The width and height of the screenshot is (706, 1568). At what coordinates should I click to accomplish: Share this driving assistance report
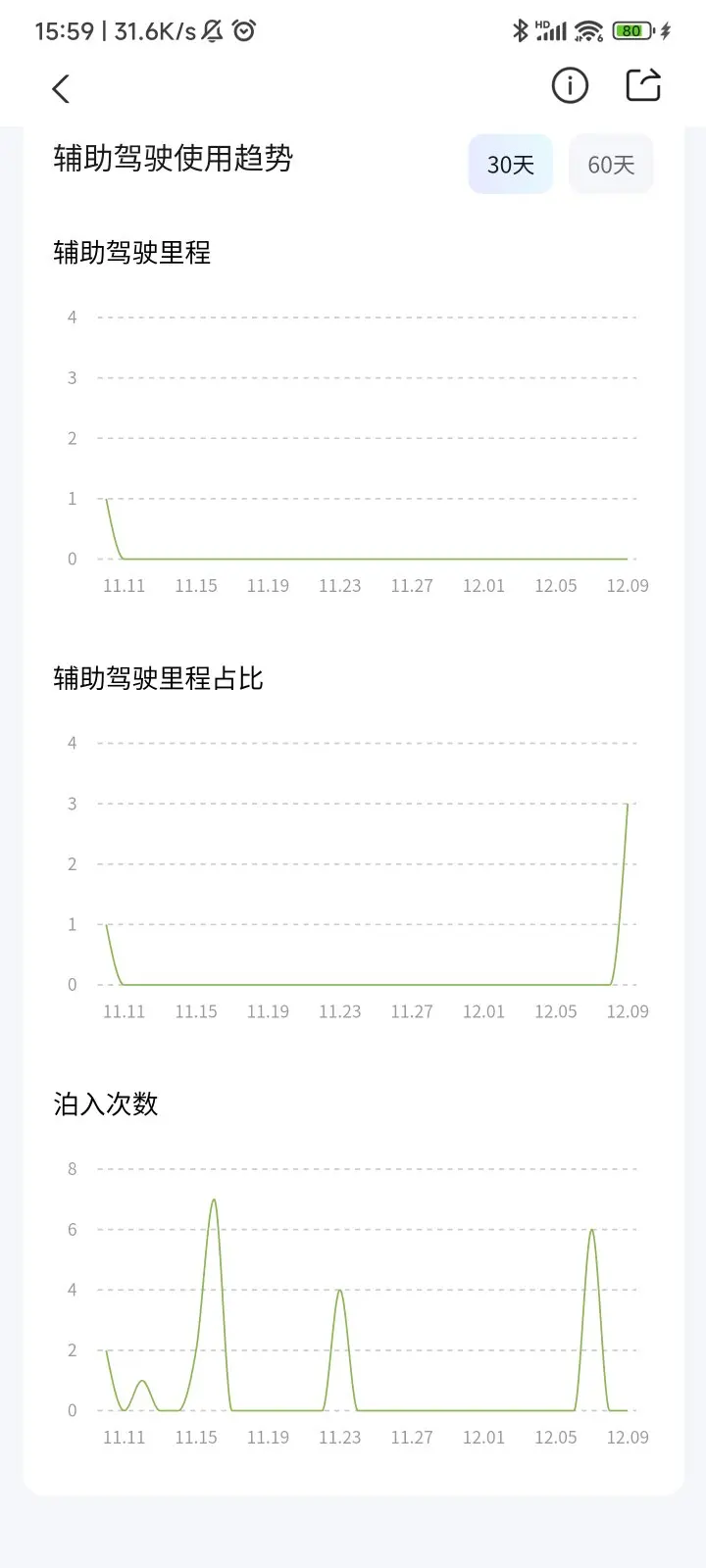point(643,85)
